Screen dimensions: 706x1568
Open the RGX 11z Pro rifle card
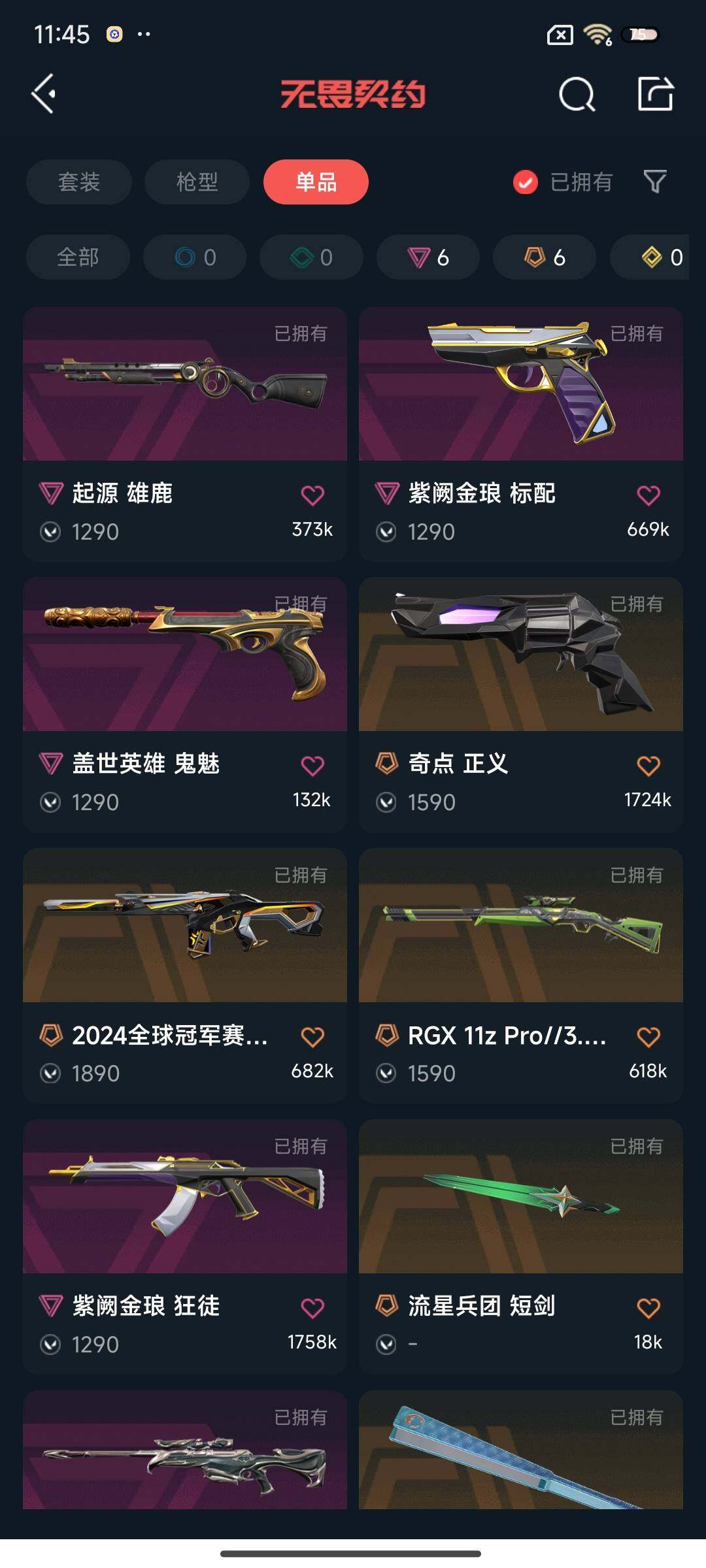[520, 928]
